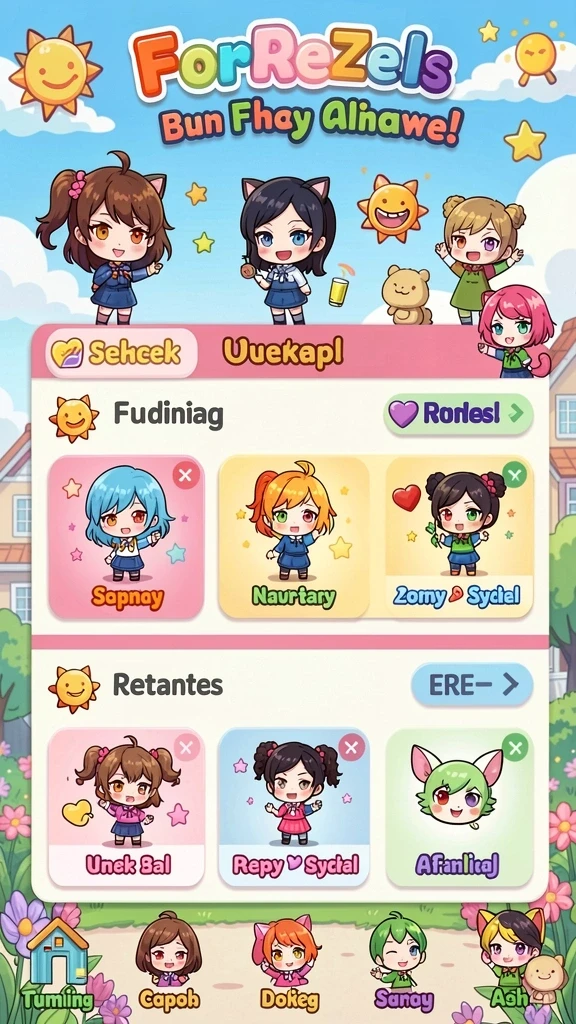
Task: Tap the blue ERE- arrow button
Action: pos(472,684)
